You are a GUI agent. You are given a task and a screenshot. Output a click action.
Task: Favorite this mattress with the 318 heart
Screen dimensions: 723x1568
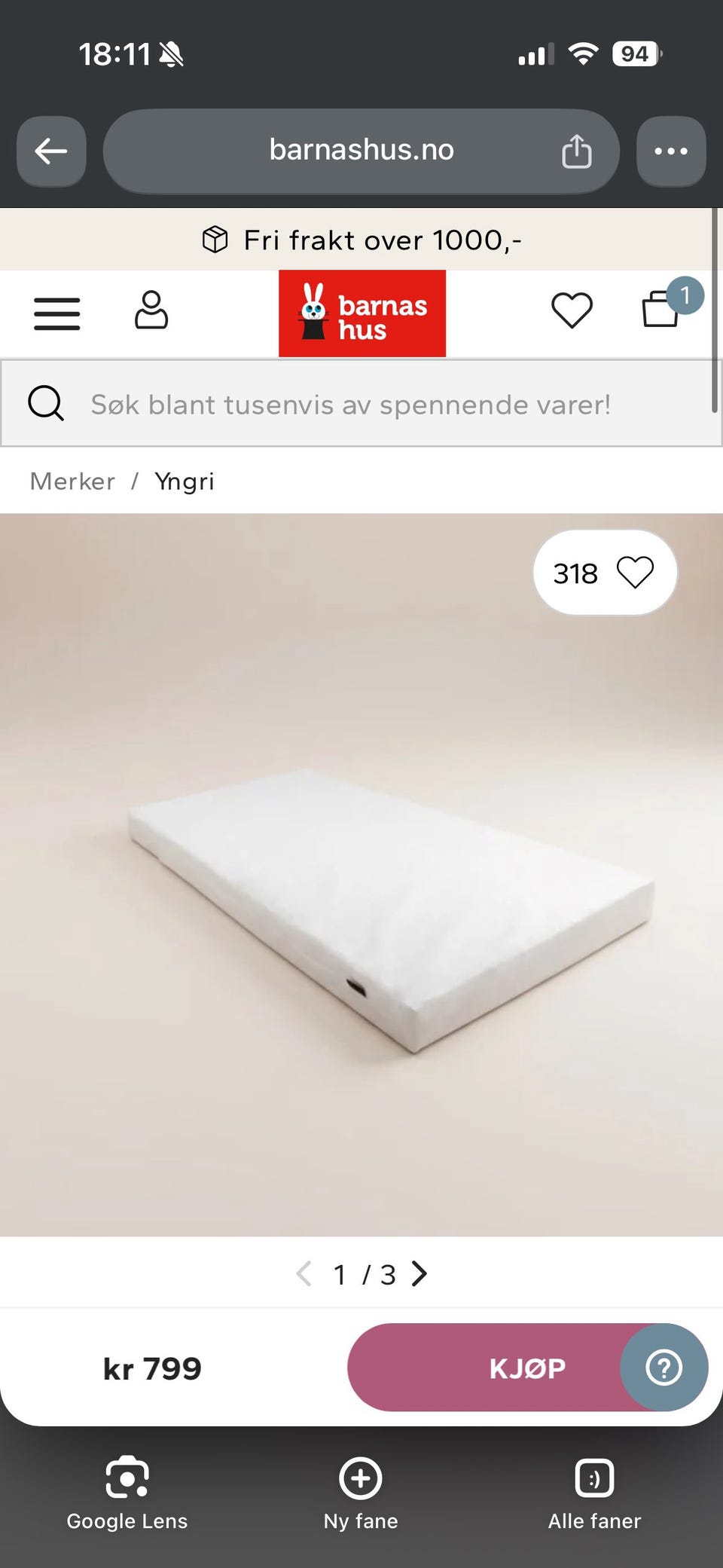(605, 573)
